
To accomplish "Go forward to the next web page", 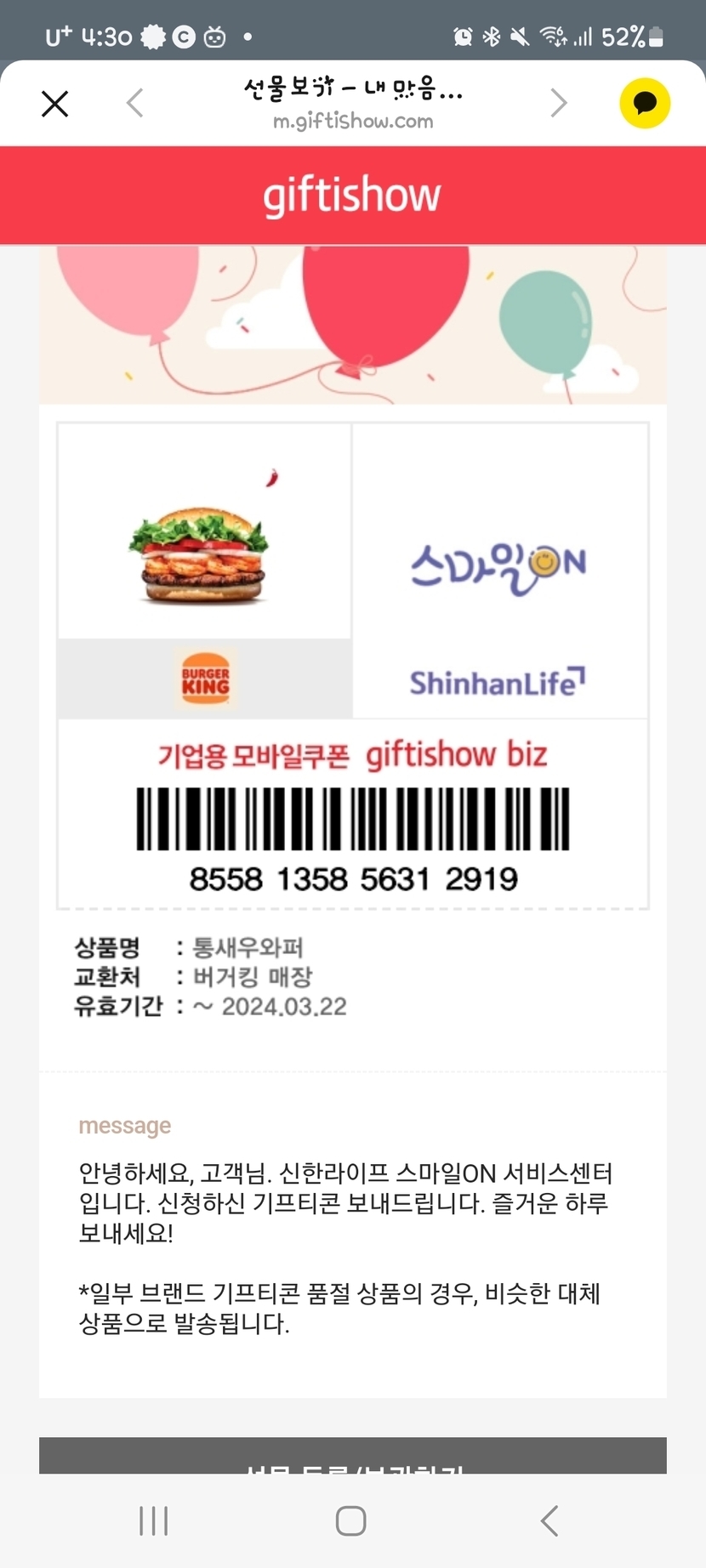I will pos(558,104).
